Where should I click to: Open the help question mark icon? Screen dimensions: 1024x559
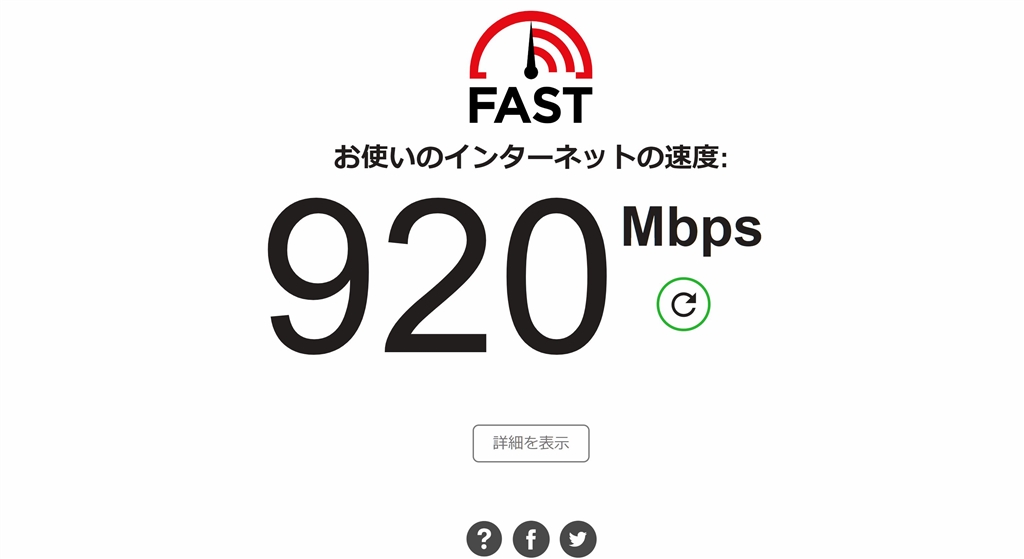(x=484, y=539)
